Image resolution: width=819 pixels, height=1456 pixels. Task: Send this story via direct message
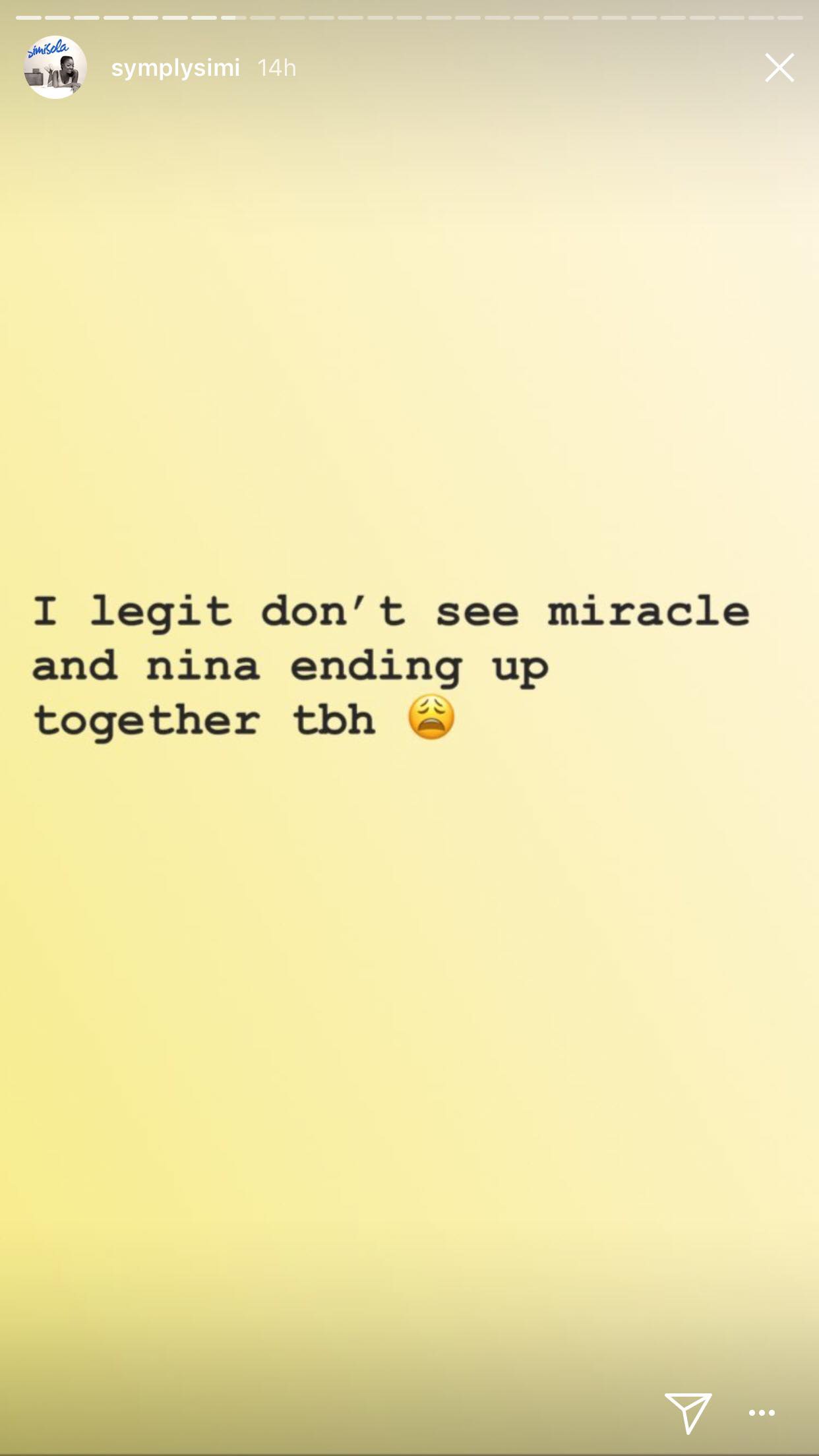point(688,1412)
